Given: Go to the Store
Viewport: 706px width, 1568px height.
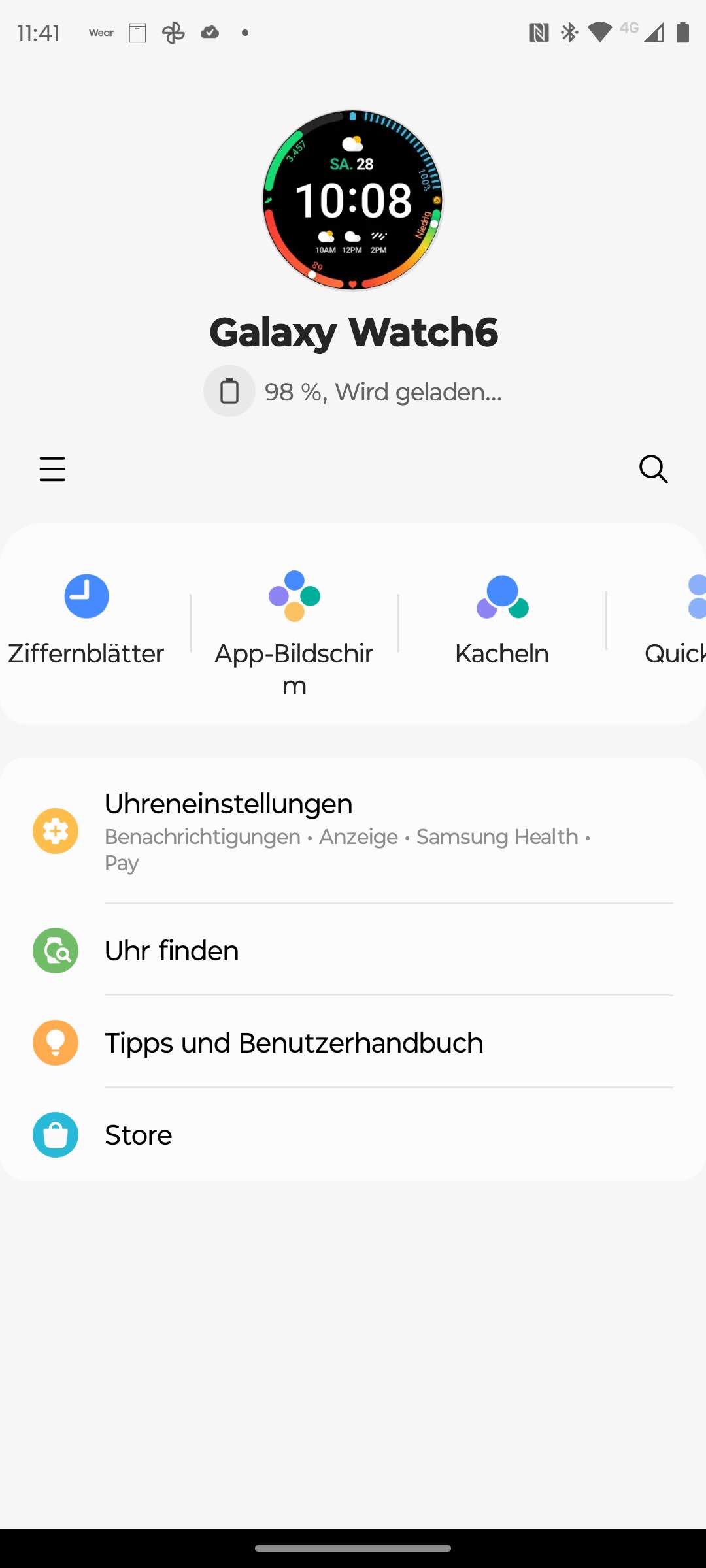Looking at the screenshot, I should pos(353,1135).
